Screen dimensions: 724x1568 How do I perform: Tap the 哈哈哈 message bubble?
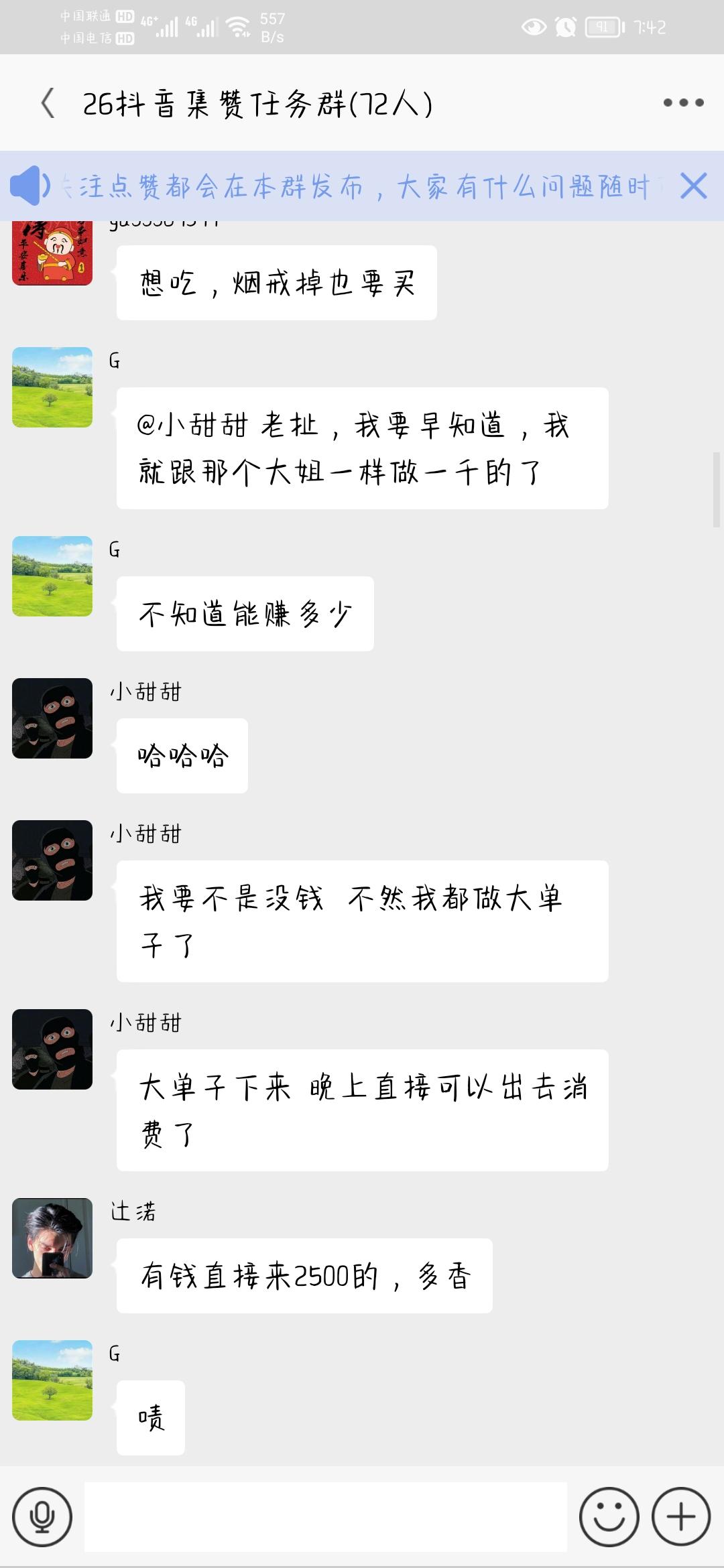[181, 755]
